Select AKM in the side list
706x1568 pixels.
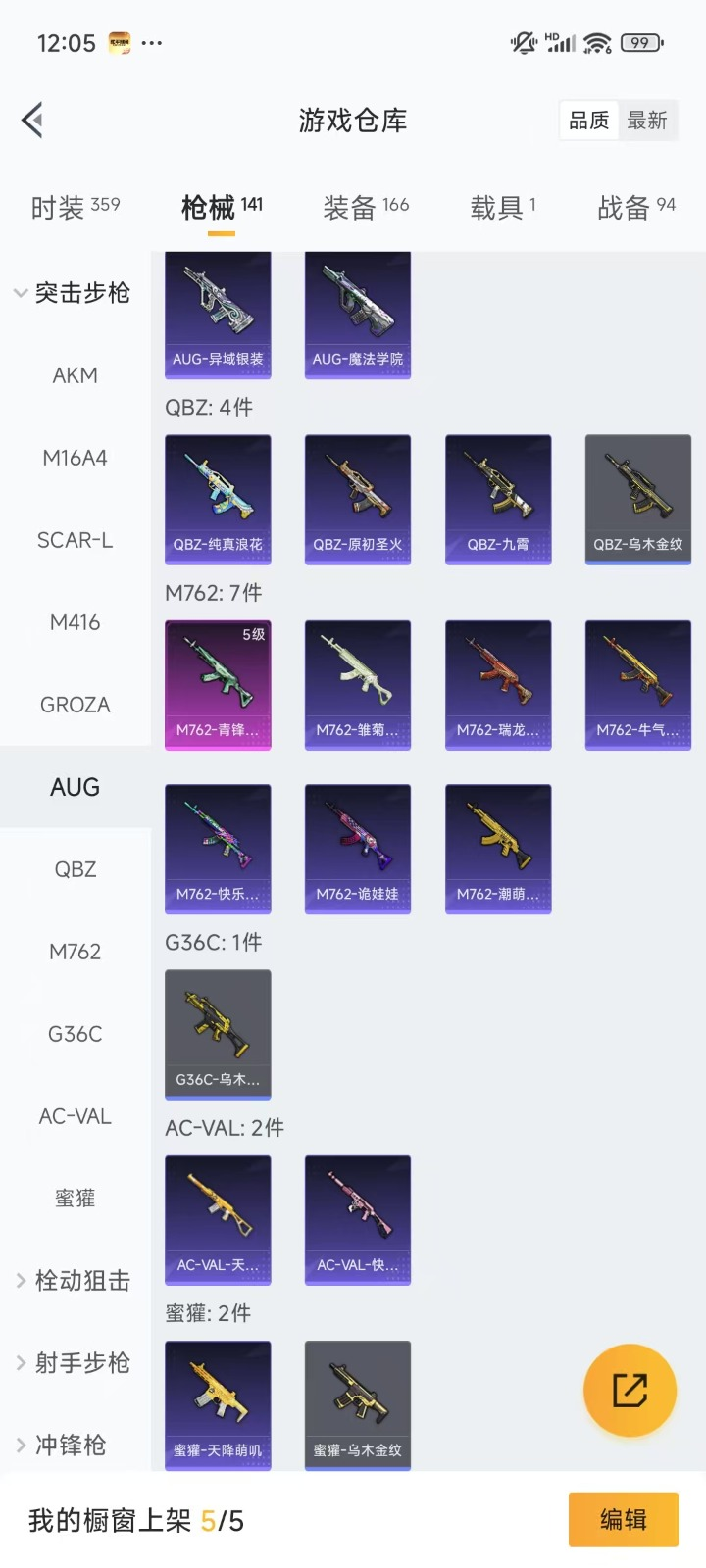click(76, 375)
